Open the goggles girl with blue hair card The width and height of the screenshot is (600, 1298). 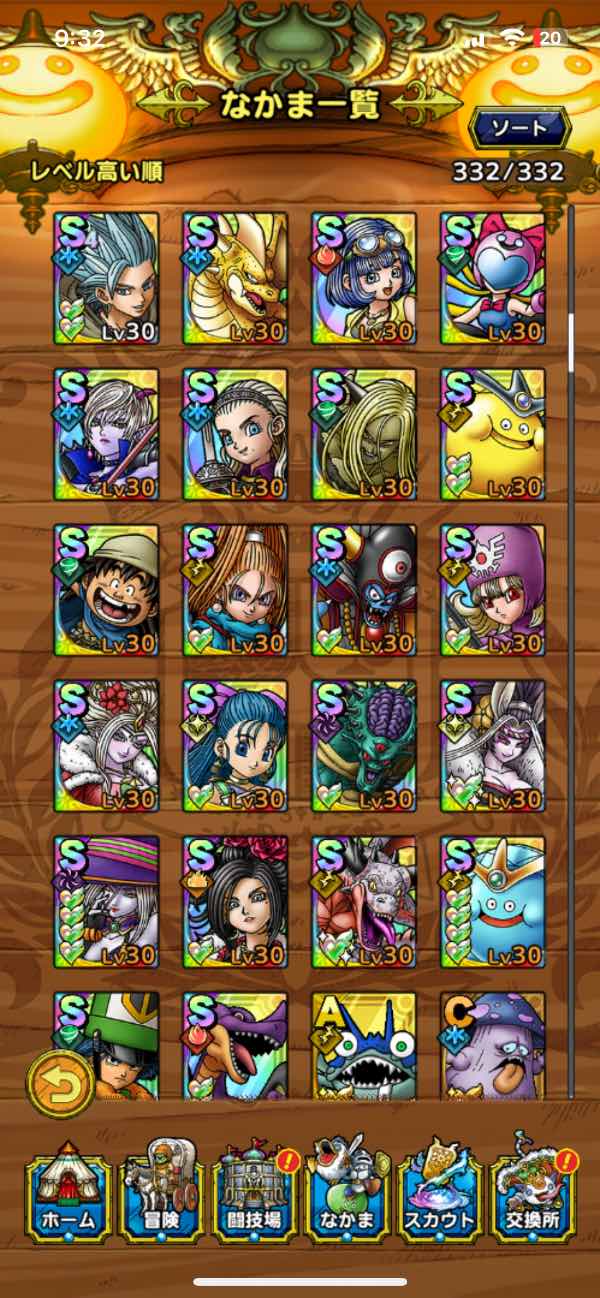click(364, 278)
